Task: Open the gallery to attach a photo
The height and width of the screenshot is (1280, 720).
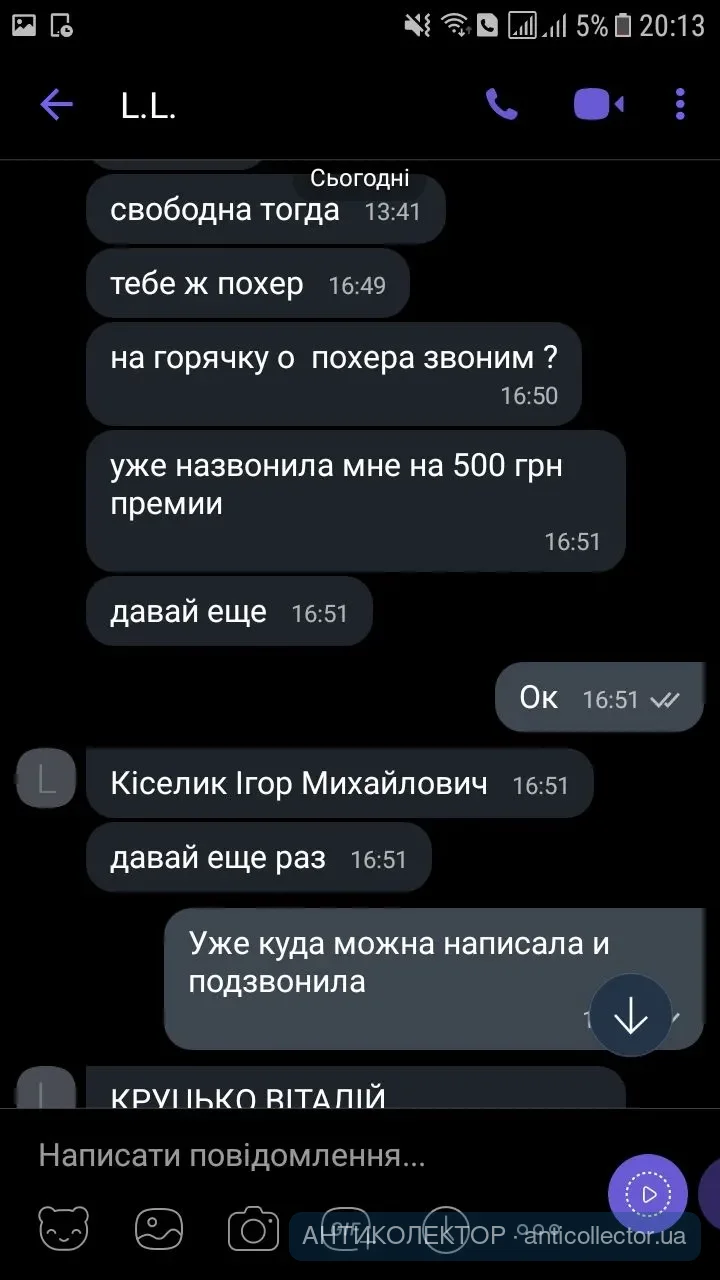Action: tap(160, 1229)
